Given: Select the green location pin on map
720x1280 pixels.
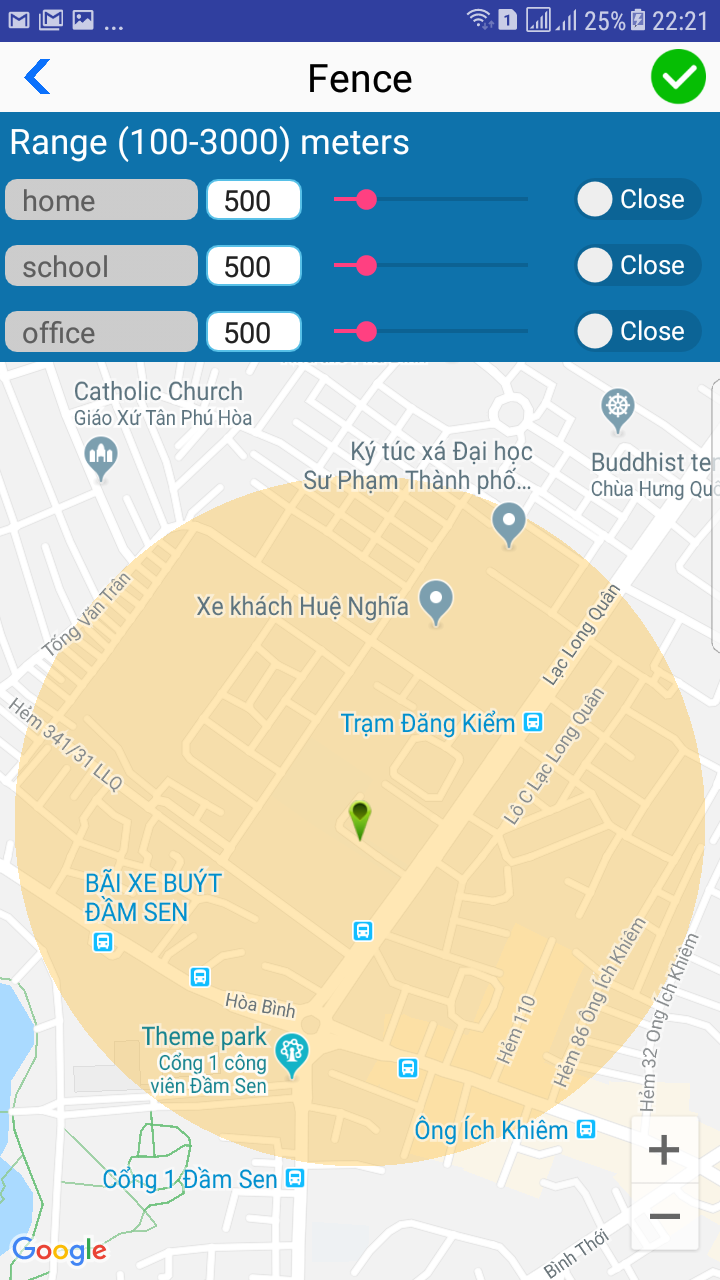Looking at the screenshot, I should coord(360,819).
